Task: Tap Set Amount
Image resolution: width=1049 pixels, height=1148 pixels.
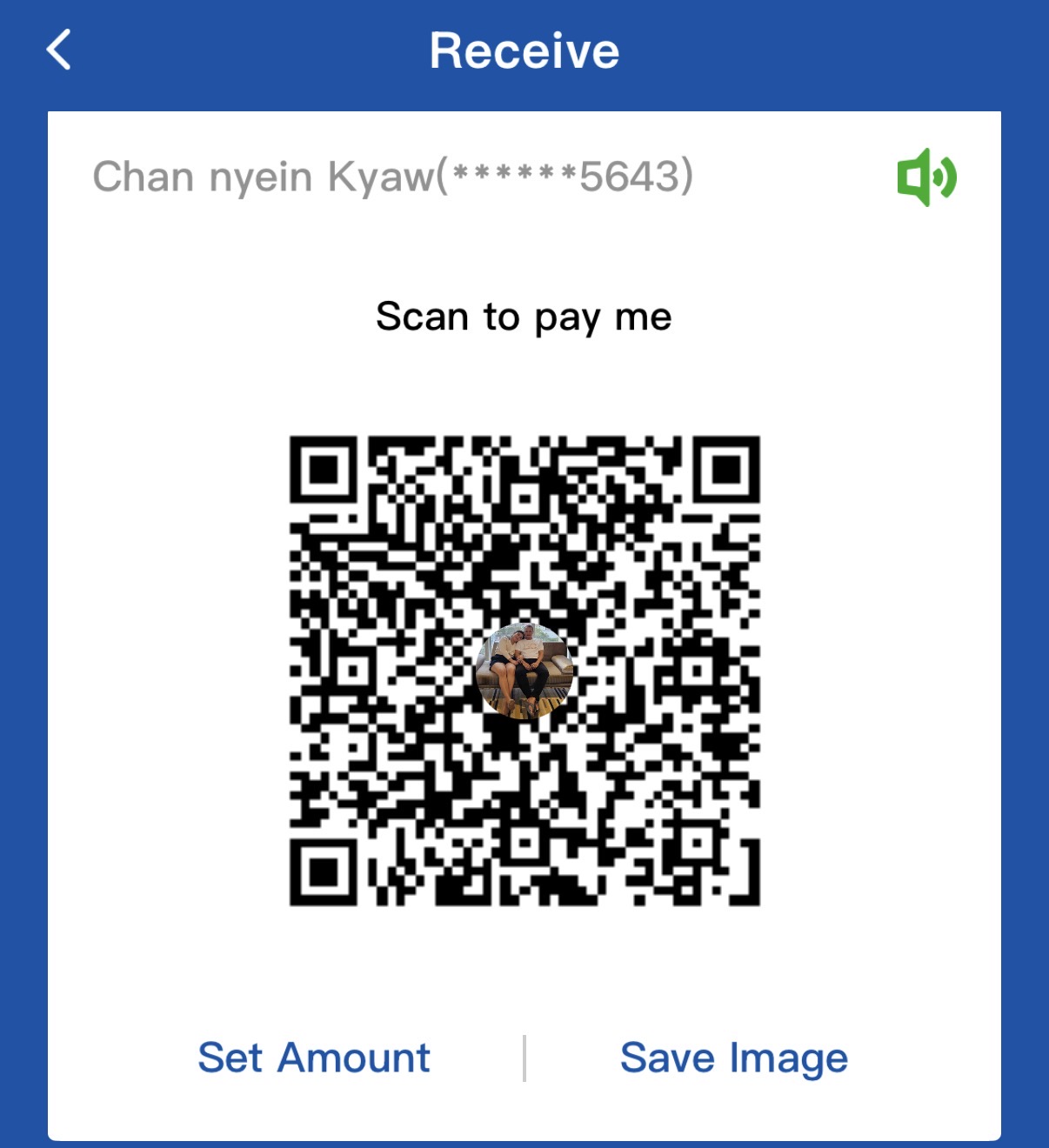Action: tap(314, 1058)
